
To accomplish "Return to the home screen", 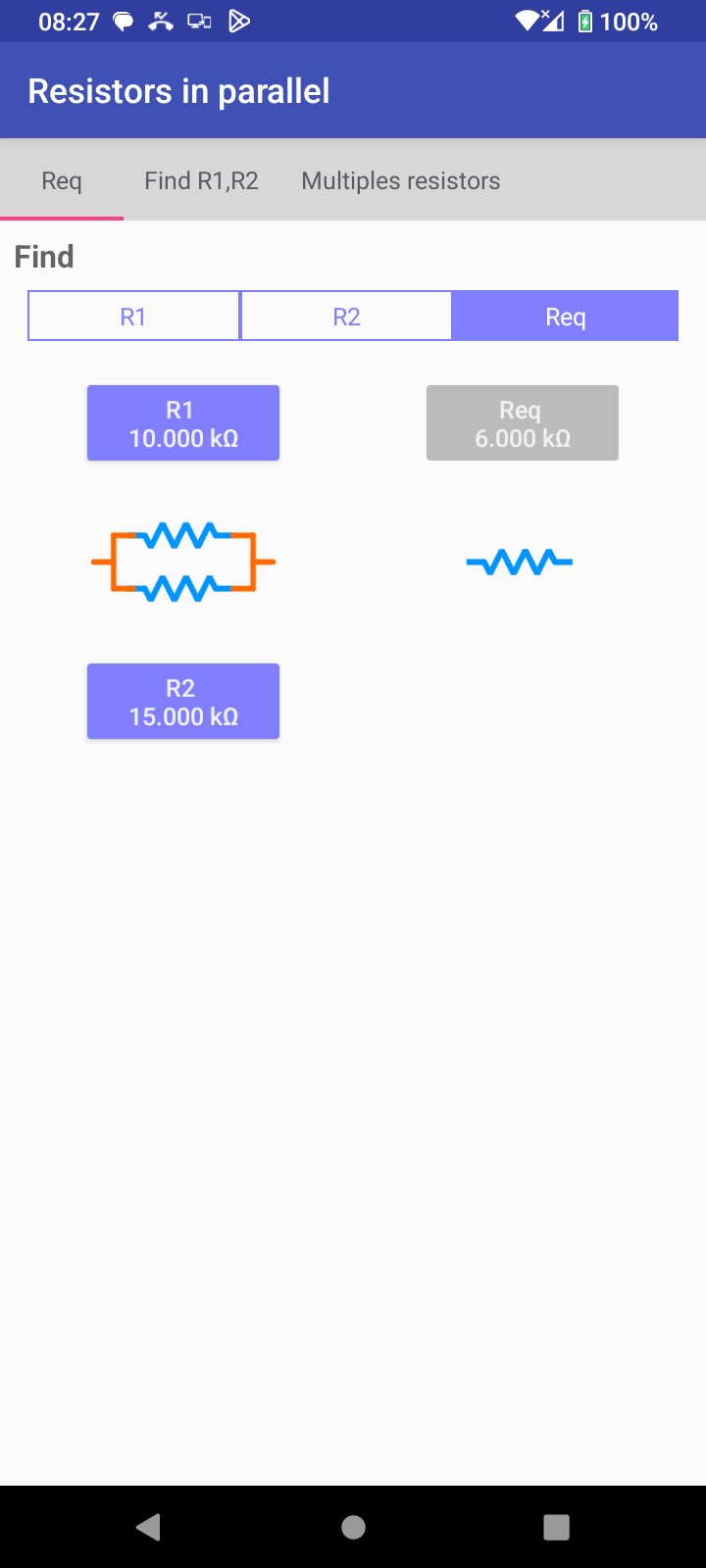I will click(353, 1527).
